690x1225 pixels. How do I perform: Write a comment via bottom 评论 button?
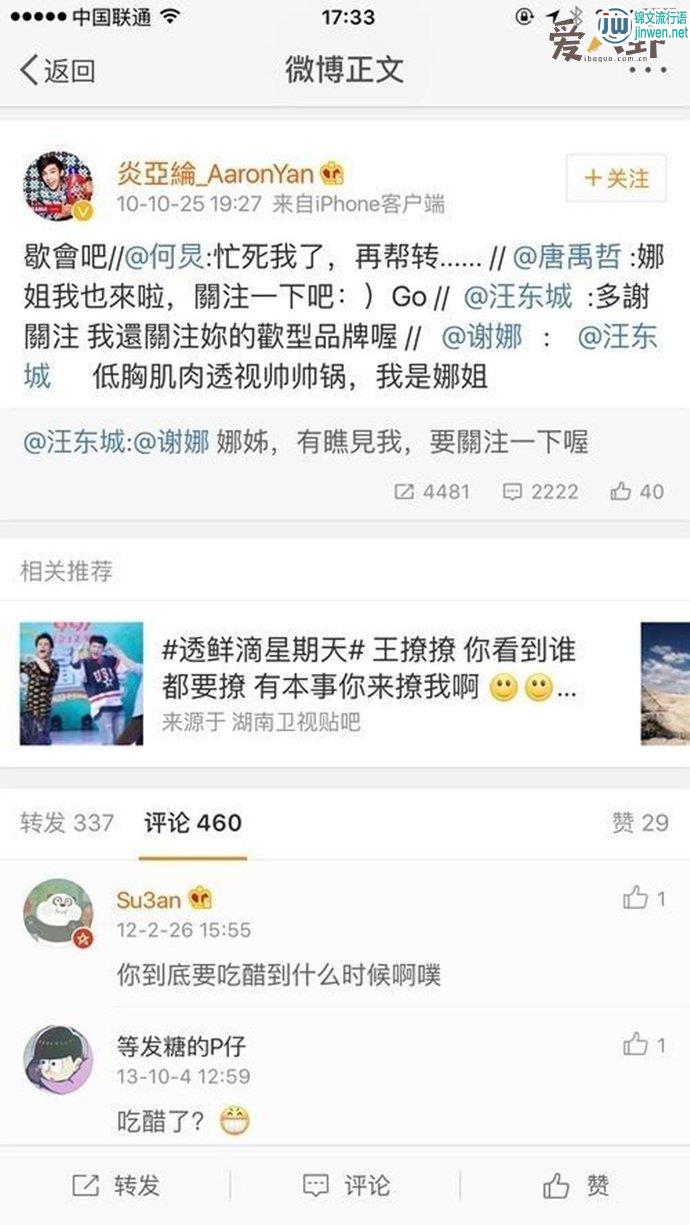point(345,1186)
